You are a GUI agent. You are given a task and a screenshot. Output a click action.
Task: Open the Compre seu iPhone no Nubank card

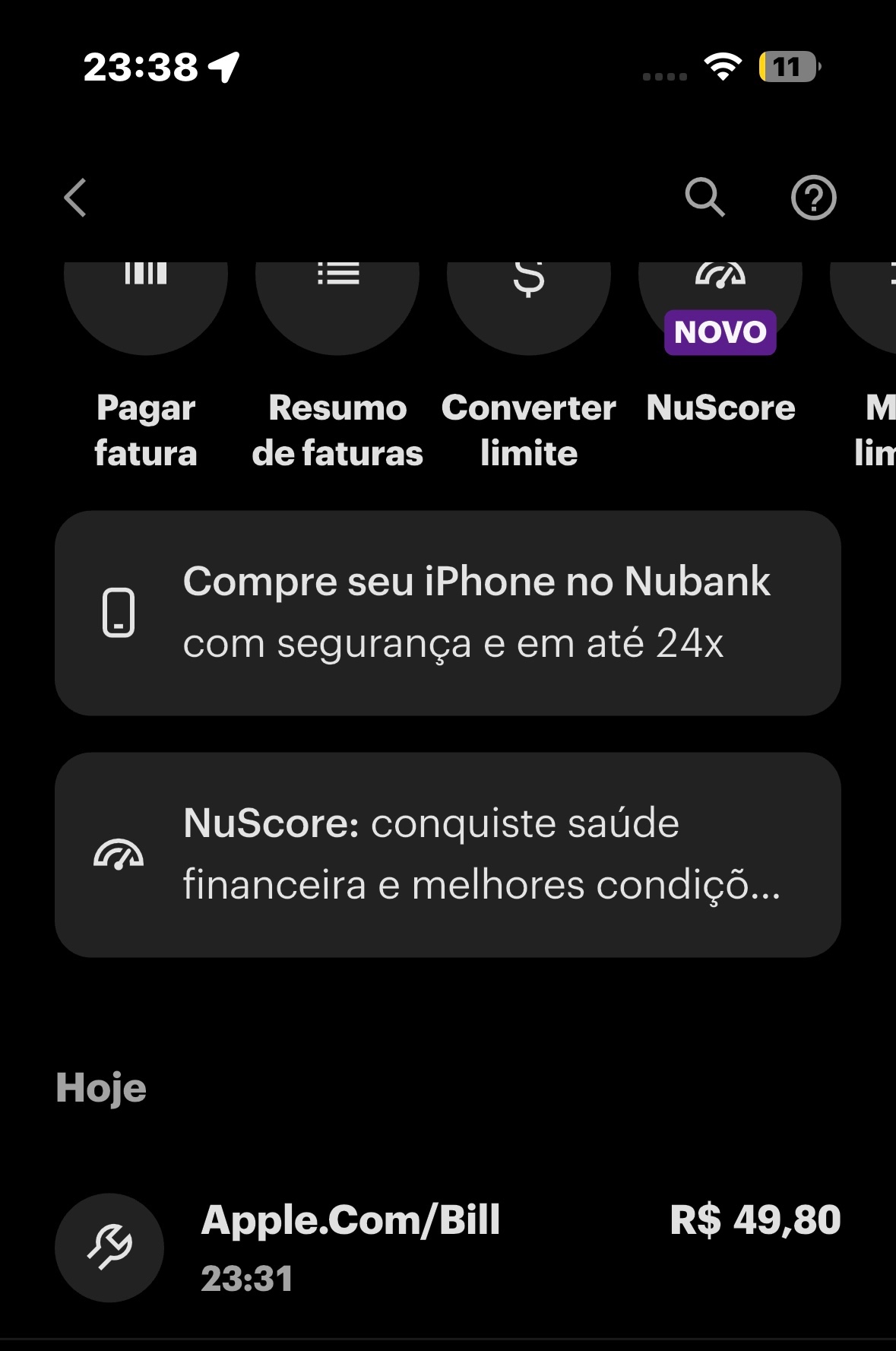click(448, 613)
